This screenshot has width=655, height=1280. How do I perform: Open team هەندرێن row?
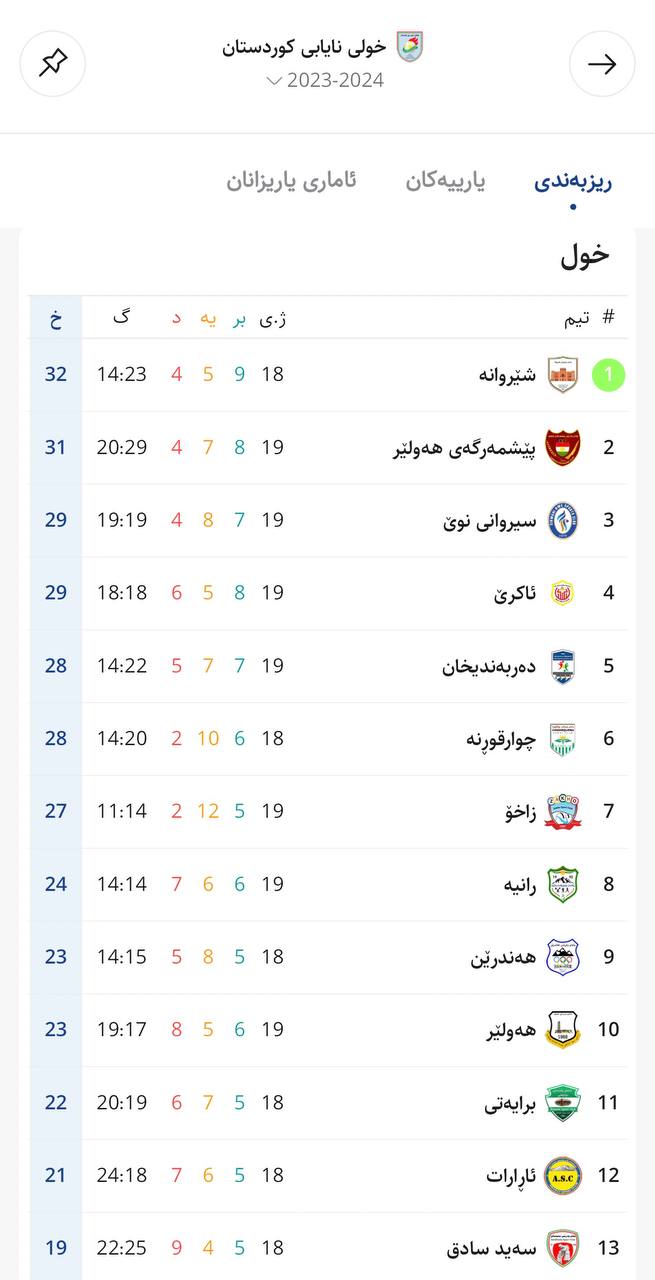(504, 957)
